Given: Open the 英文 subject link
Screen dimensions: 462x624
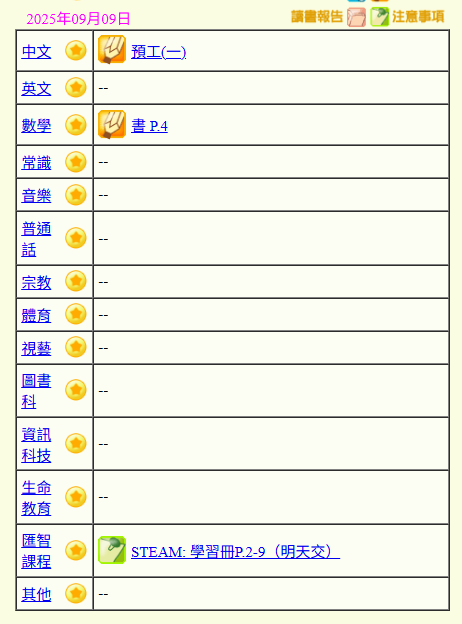Looking at the screenshot, I should click(x=36, y=88).
